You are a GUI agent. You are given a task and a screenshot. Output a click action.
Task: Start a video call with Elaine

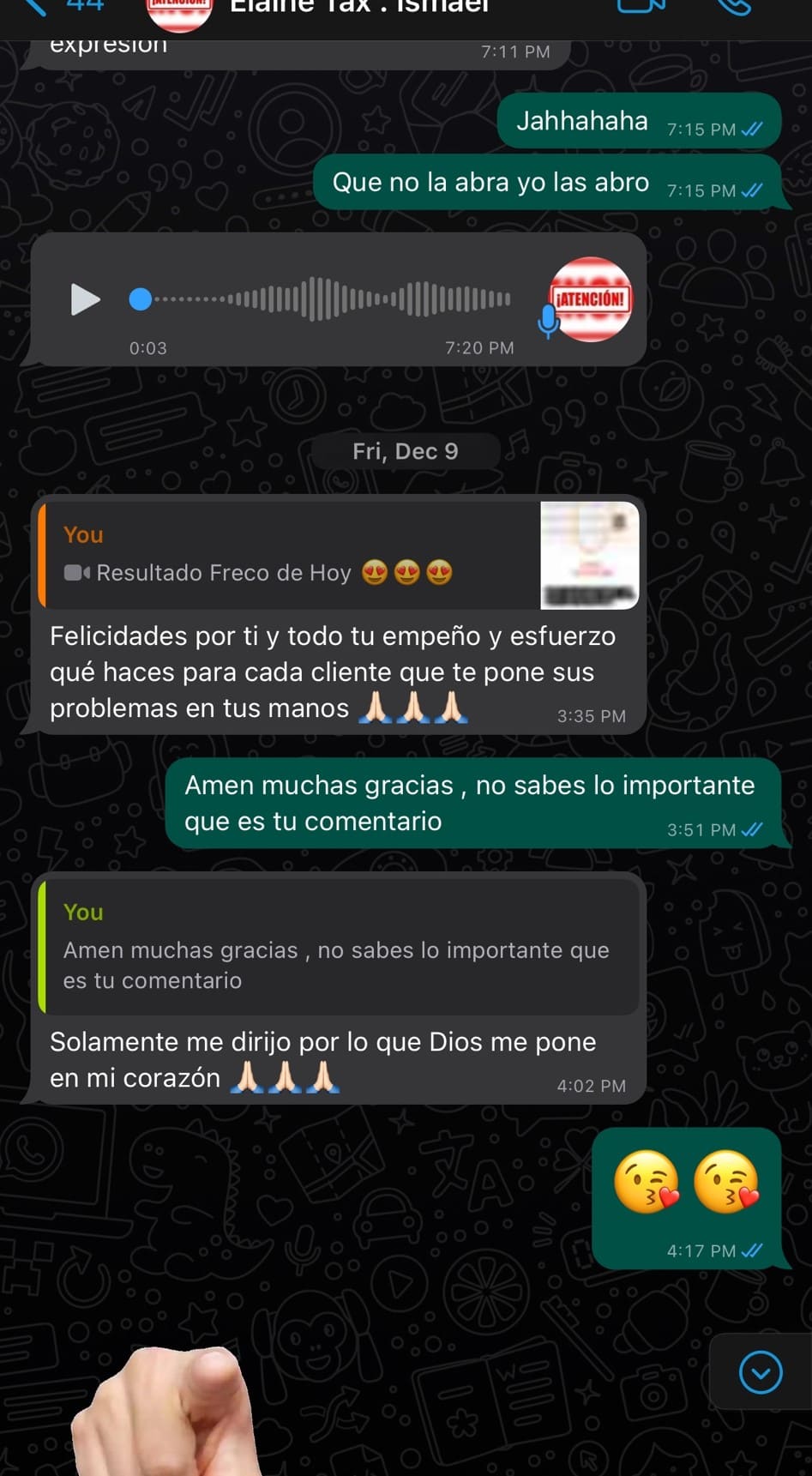(x=641, y=6)
